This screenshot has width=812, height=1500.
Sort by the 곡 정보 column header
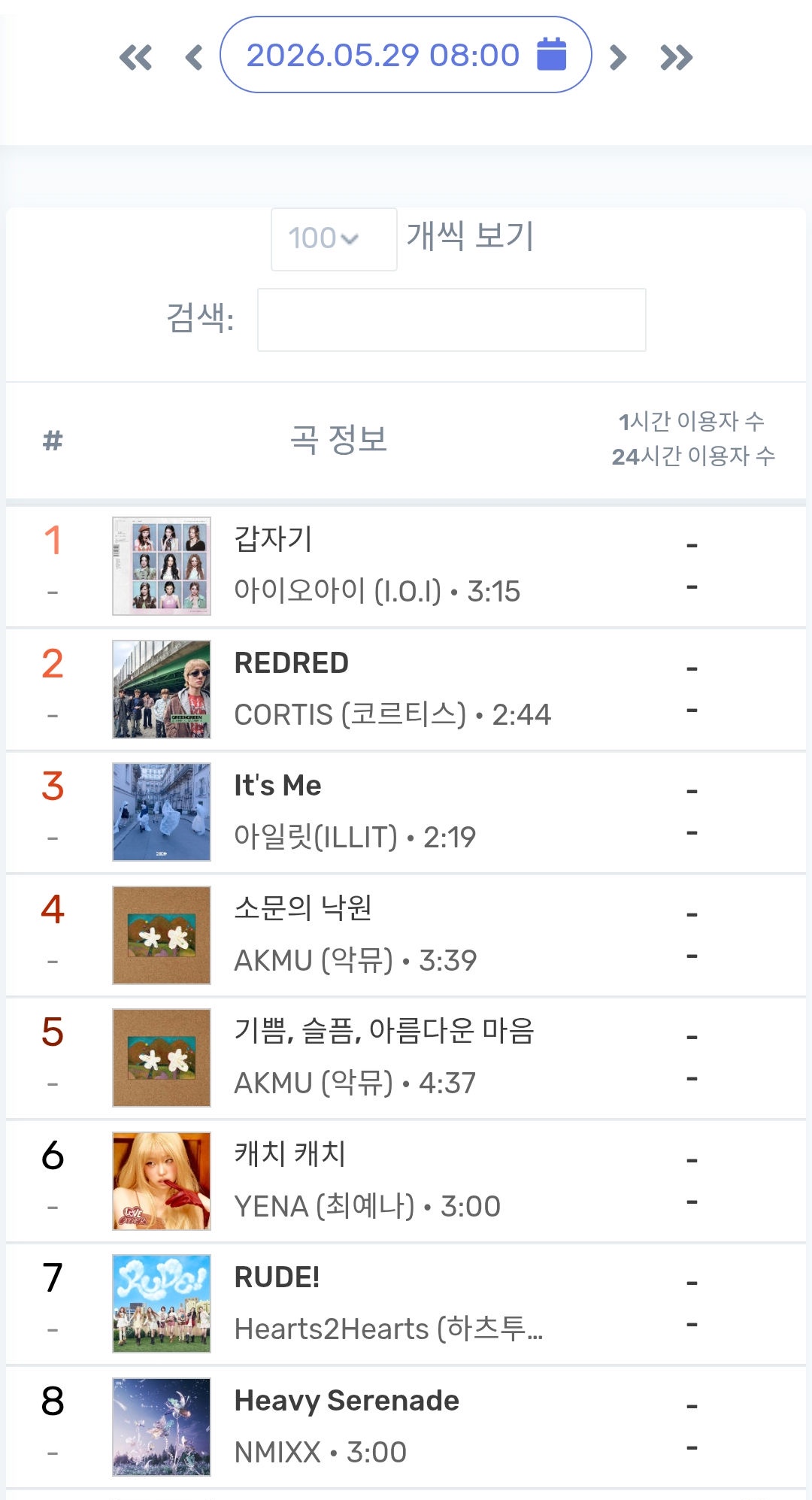coord(338,440)
